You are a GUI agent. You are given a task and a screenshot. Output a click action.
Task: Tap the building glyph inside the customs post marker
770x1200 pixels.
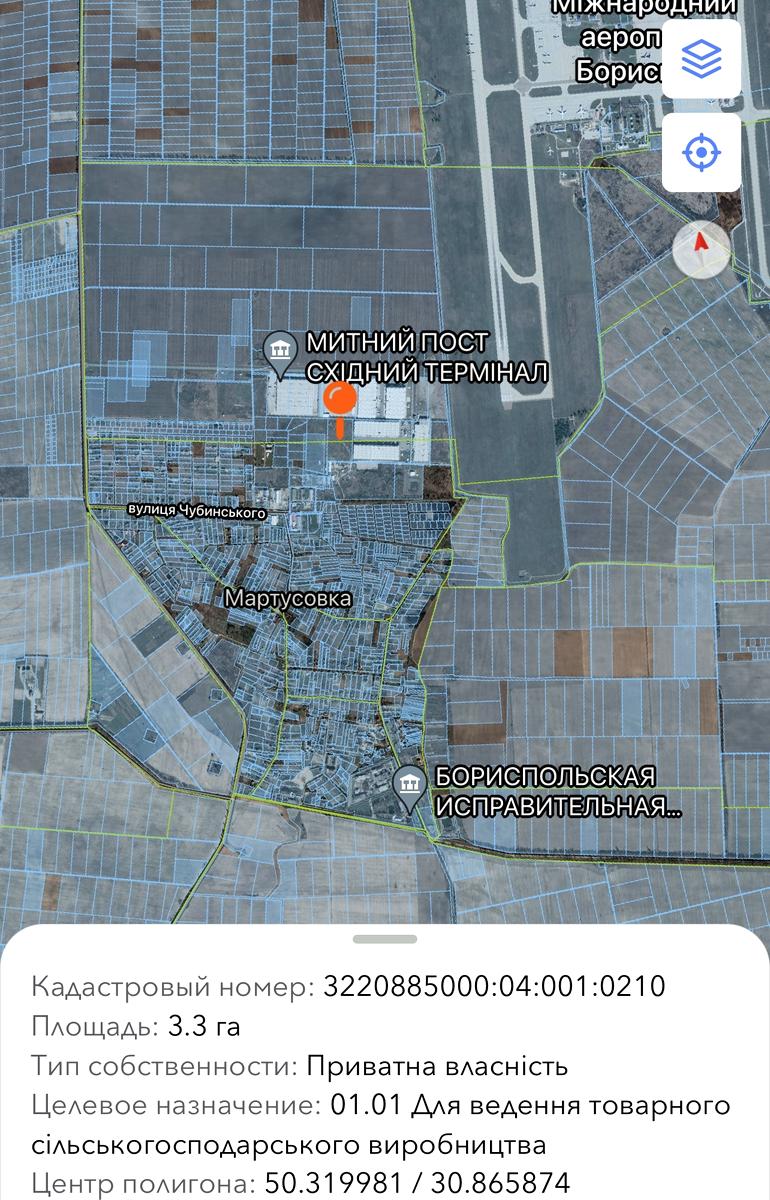(x=279, y=350)
